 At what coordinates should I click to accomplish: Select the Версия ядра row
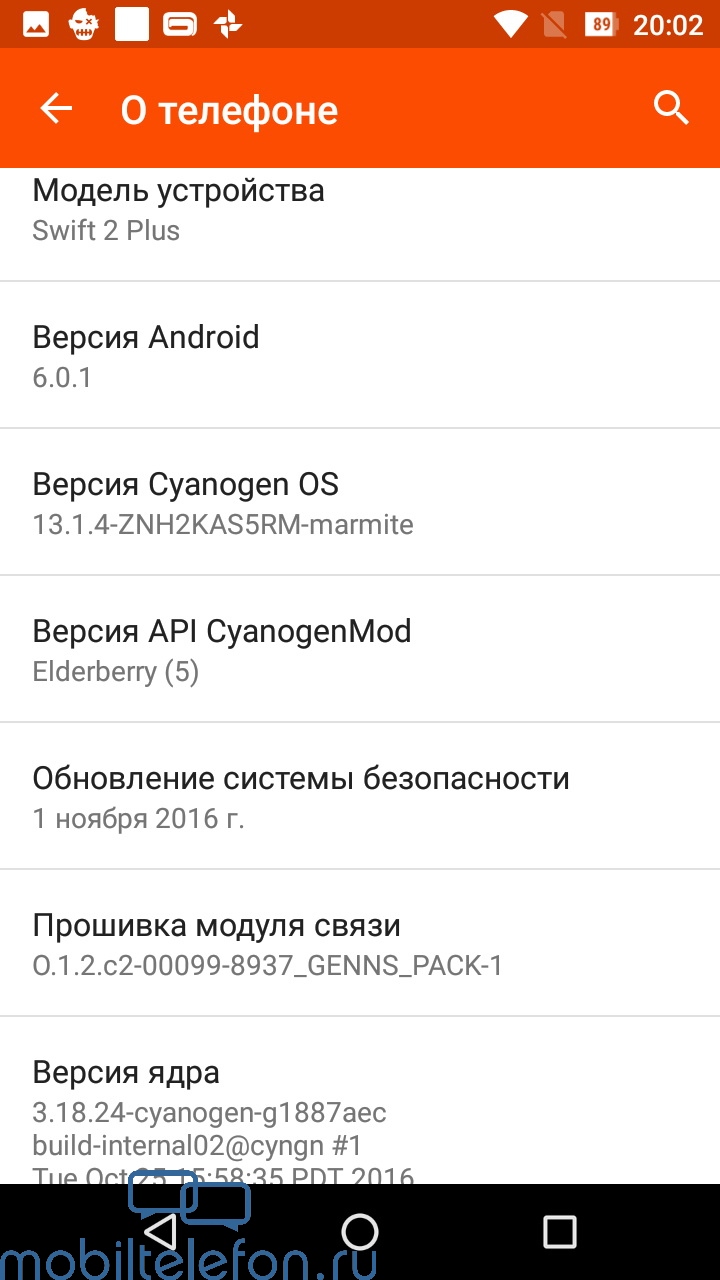point(360,1100)
